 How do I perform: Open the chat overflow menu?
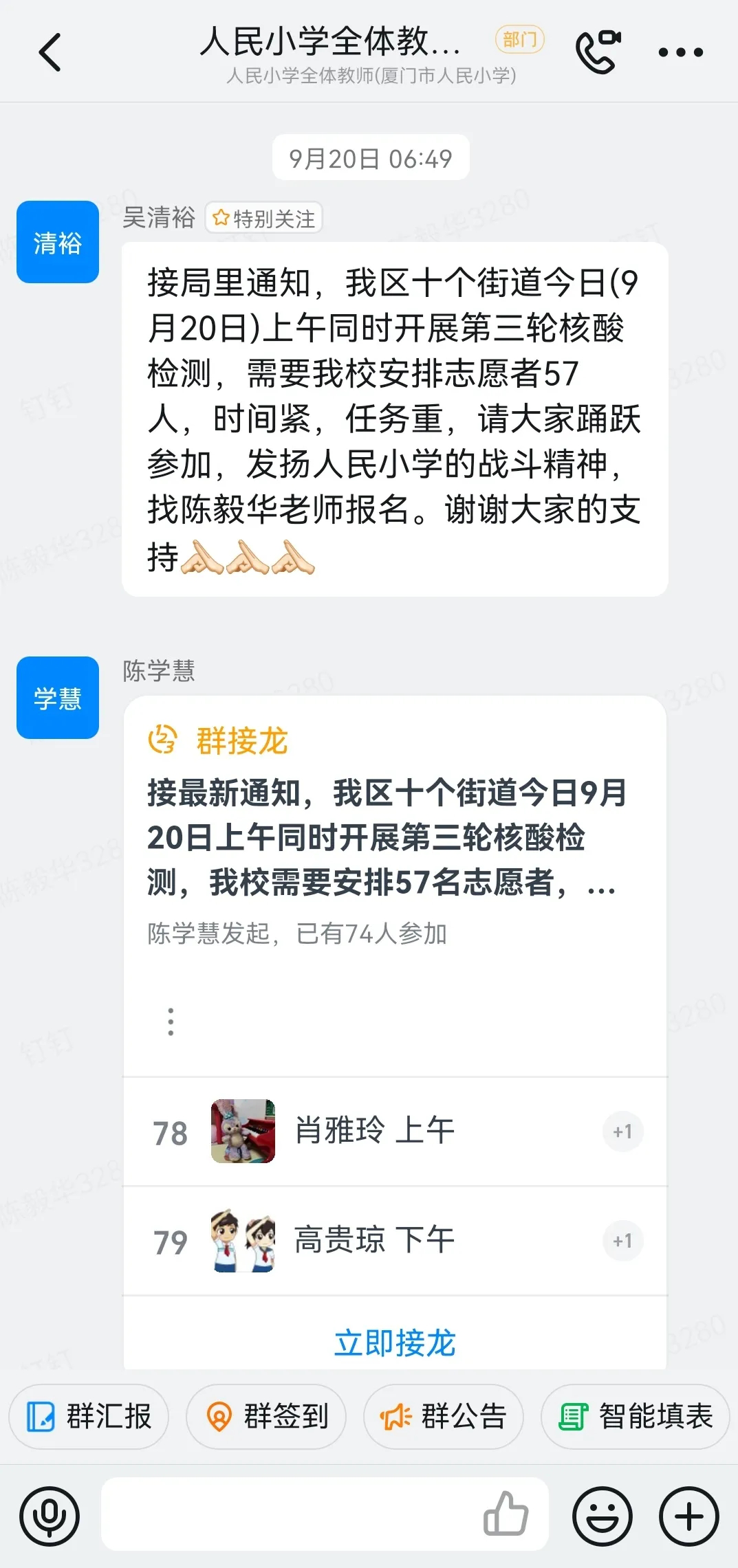[680, 52]
